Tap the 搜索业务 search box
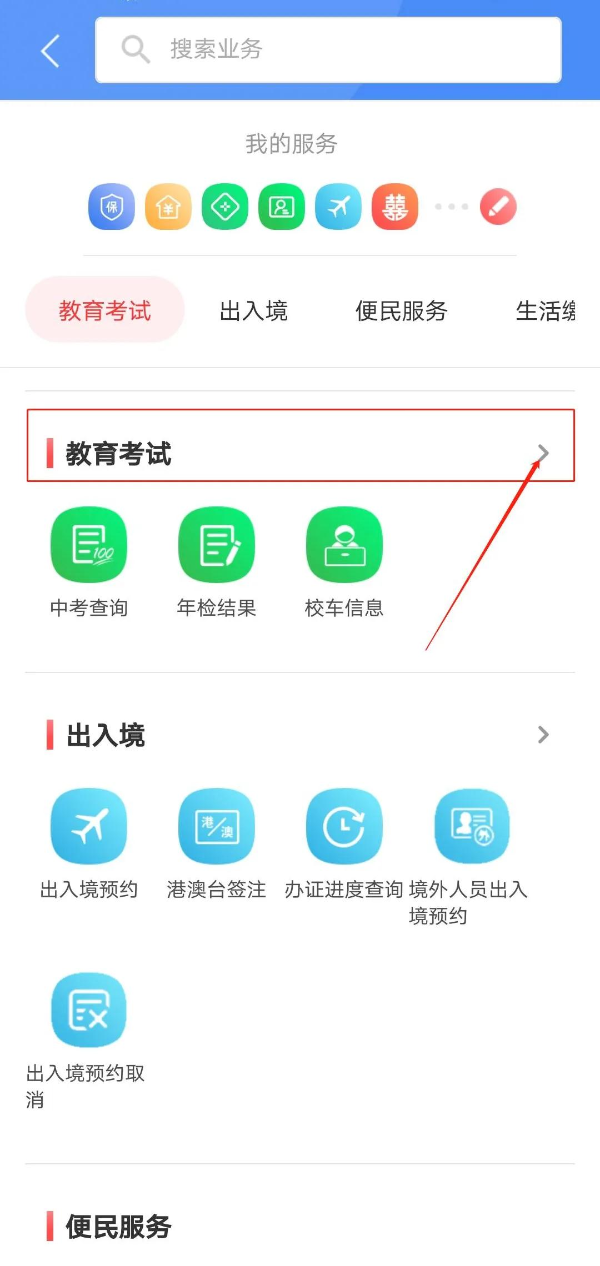600x1266 pixels. click(x=328, y=50)
